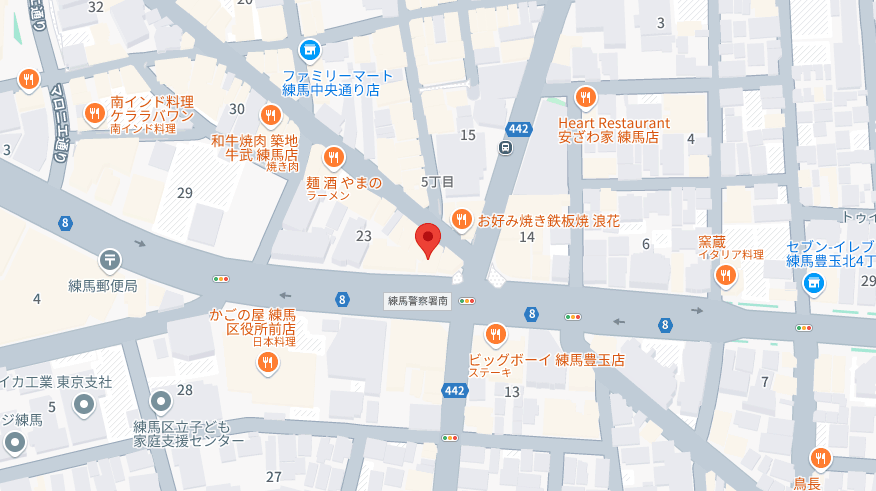Tap the bus stop icon near 15
The width and height of the screenshot is (876, 491).
tap(506, 147)
